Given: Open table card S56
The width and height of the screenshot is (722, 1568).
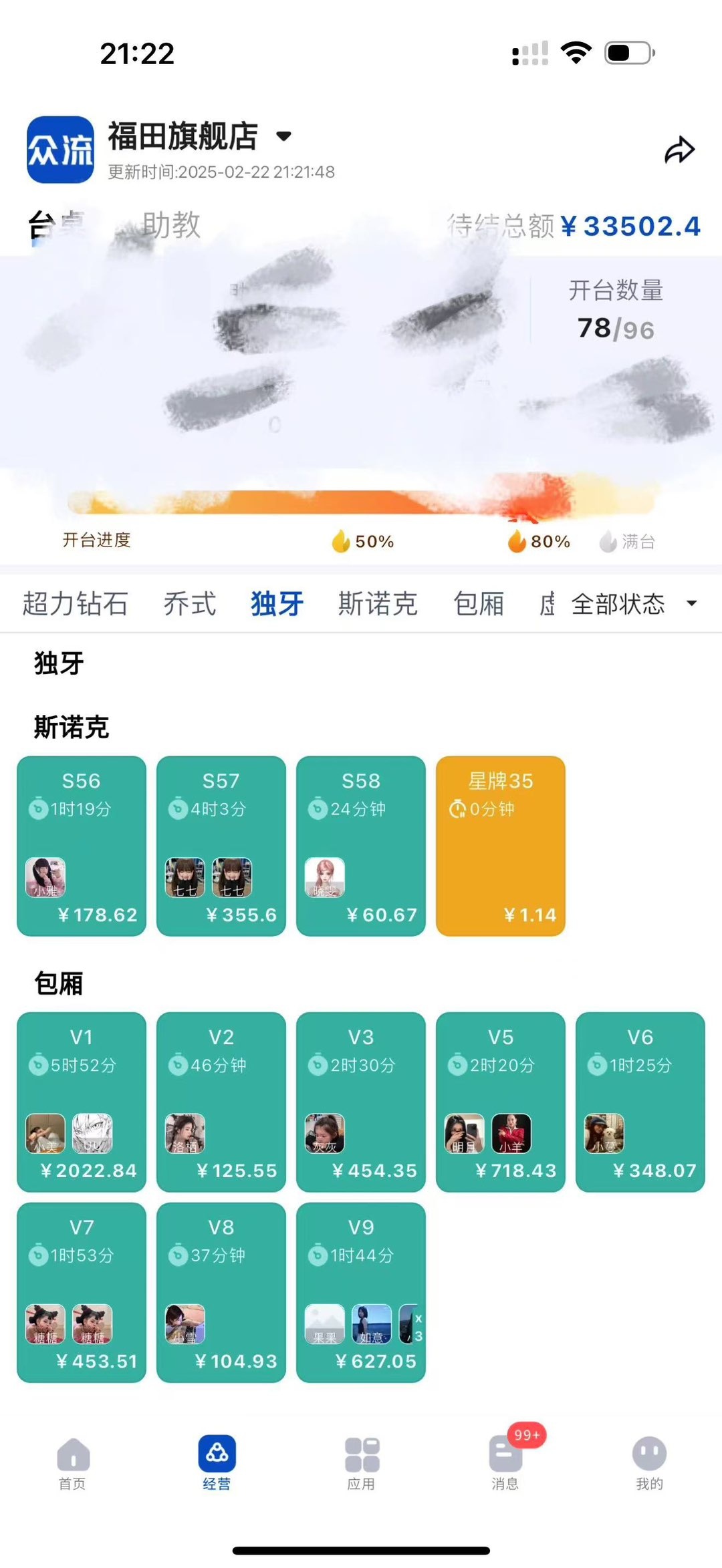Looking at the screenshot, I should pos(82,846).
